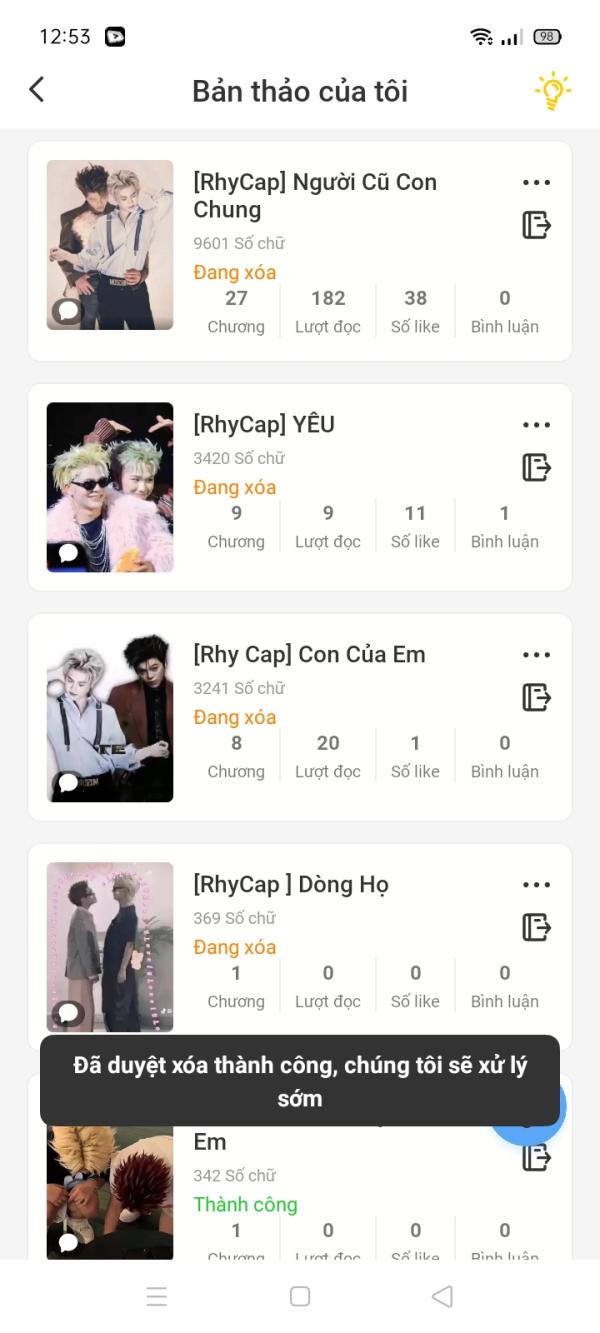Open more options for Dòng Họ

click(x=536, y=885)
